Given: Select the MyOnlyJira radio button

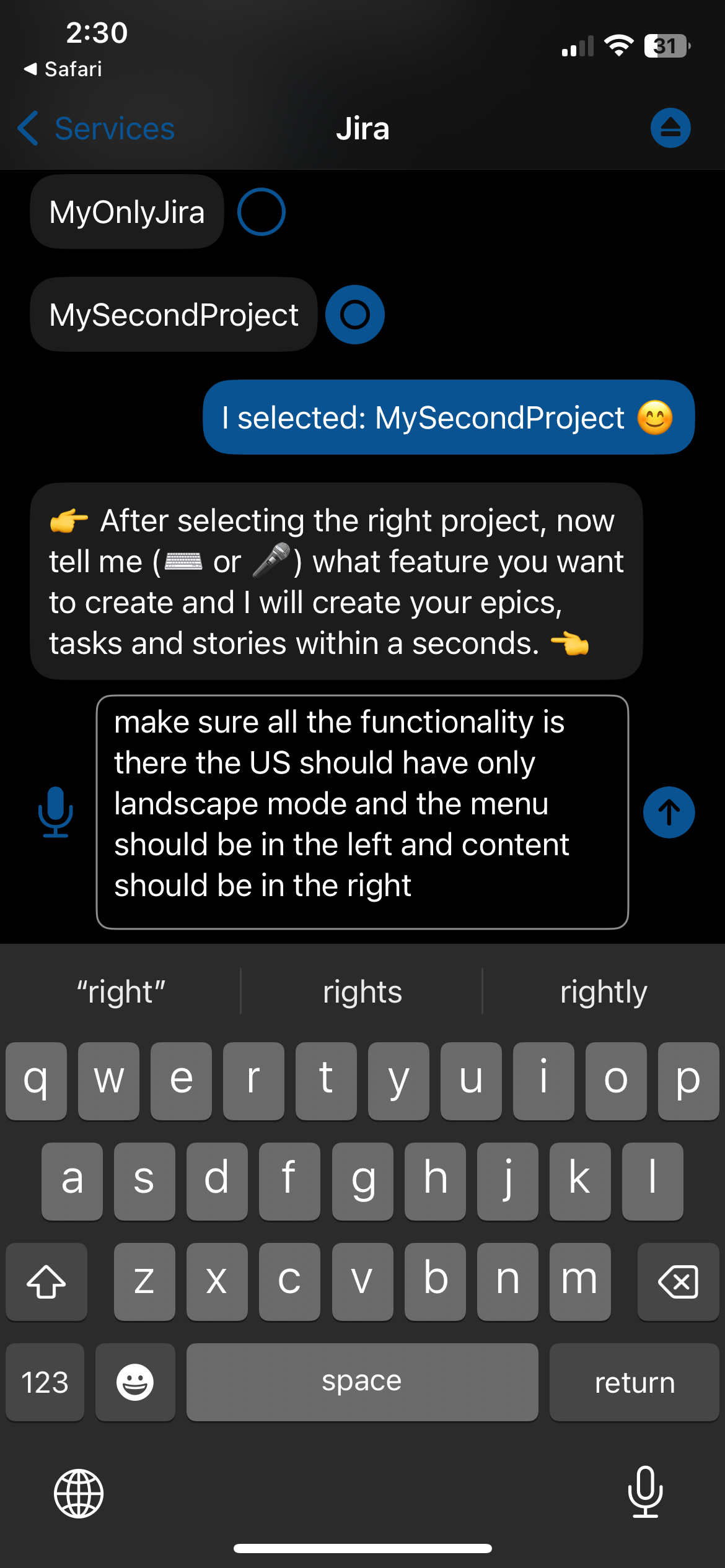Looking at the screenshot, I should [x=261, y=212].
